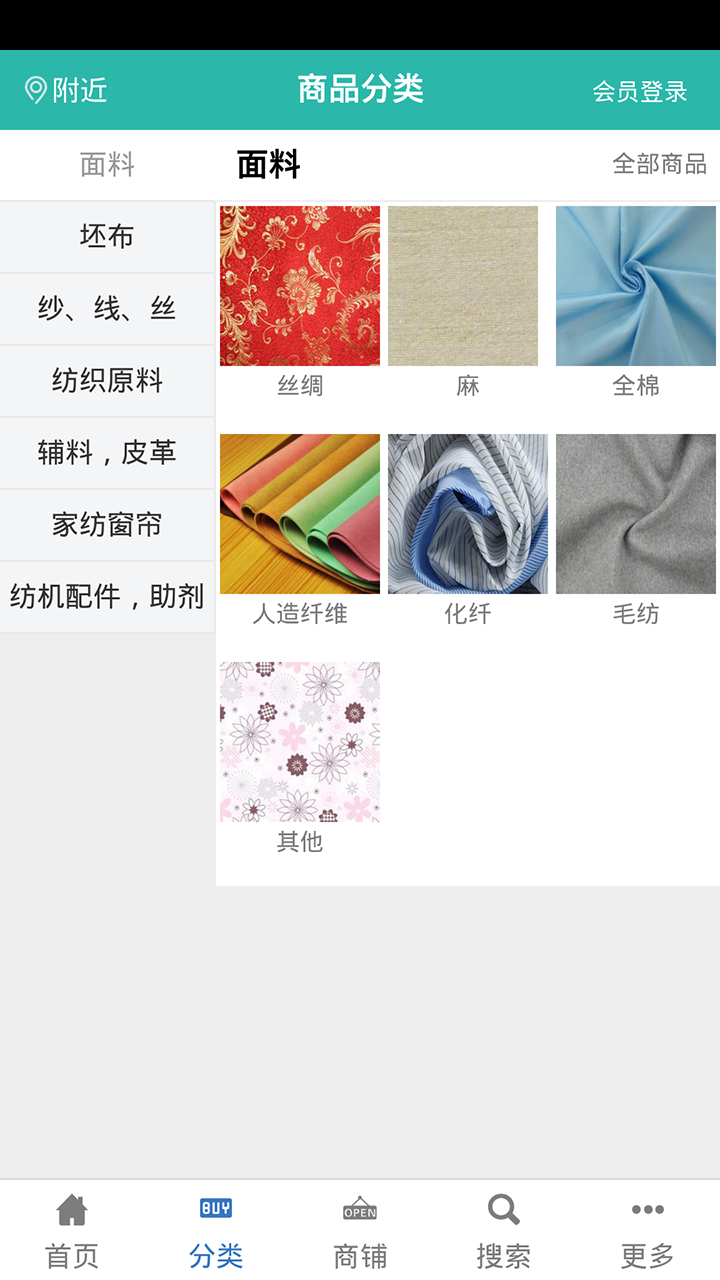Open the 纱、线、丝 category
Screen dimensions: 720x1280
click(x=107, y=309)
